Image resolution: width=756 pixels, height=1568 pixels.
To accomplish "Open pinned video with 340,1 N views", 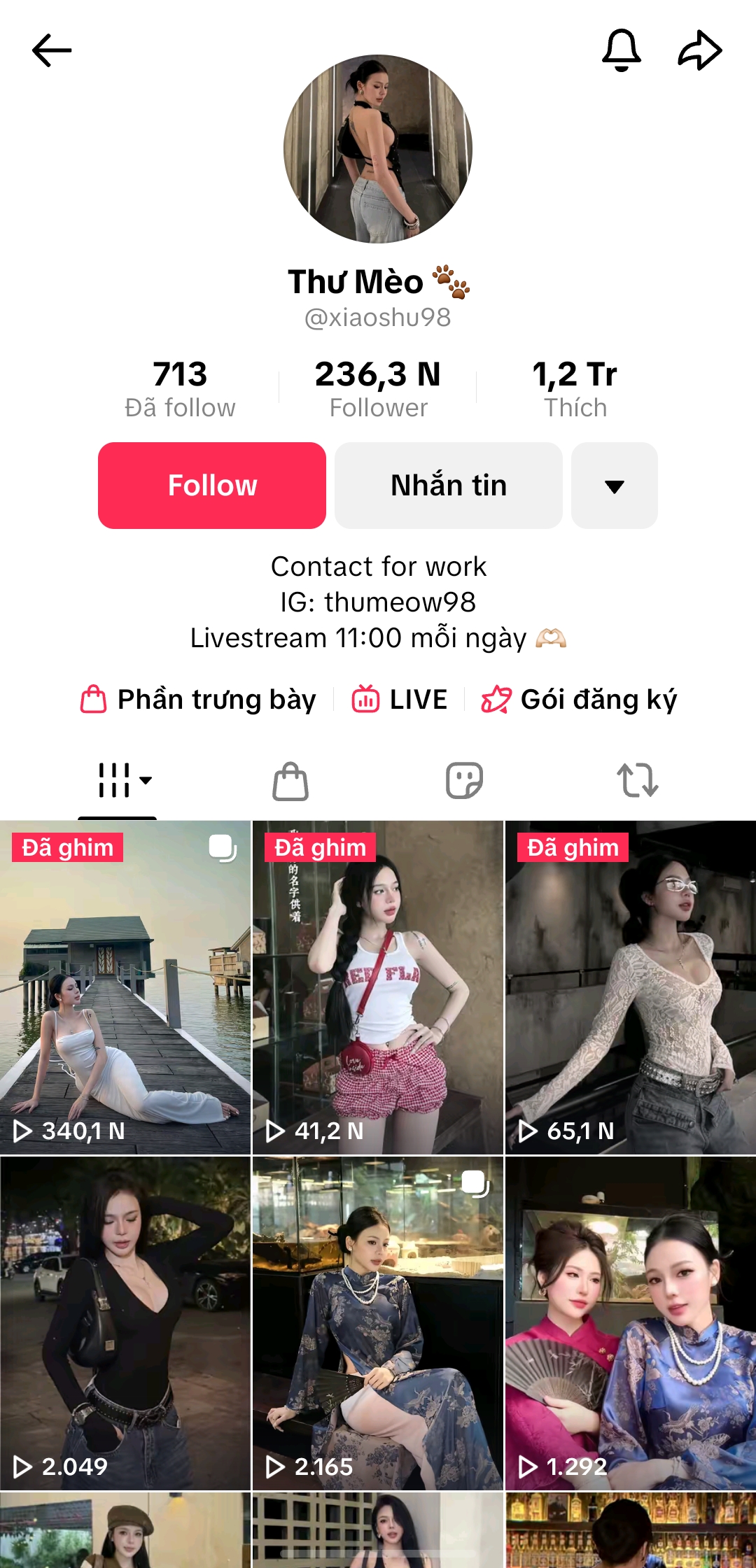I will 125,987.
